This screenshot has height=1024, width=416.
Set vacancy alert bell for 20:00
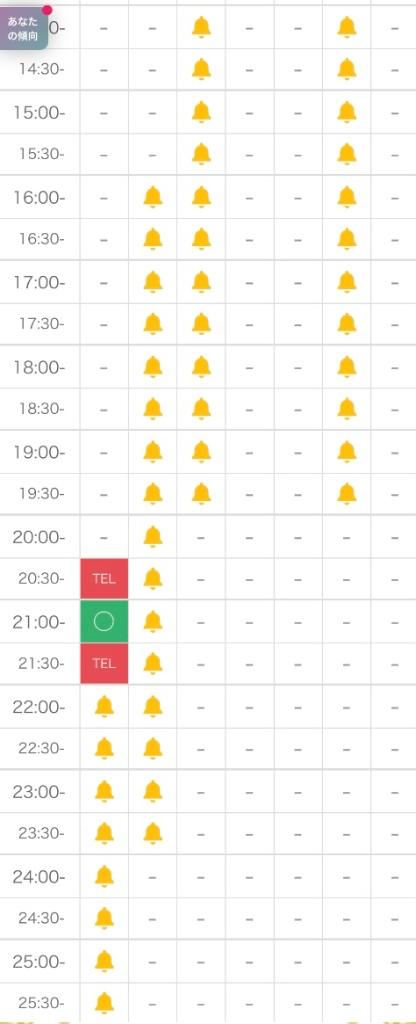click(153, 537)
